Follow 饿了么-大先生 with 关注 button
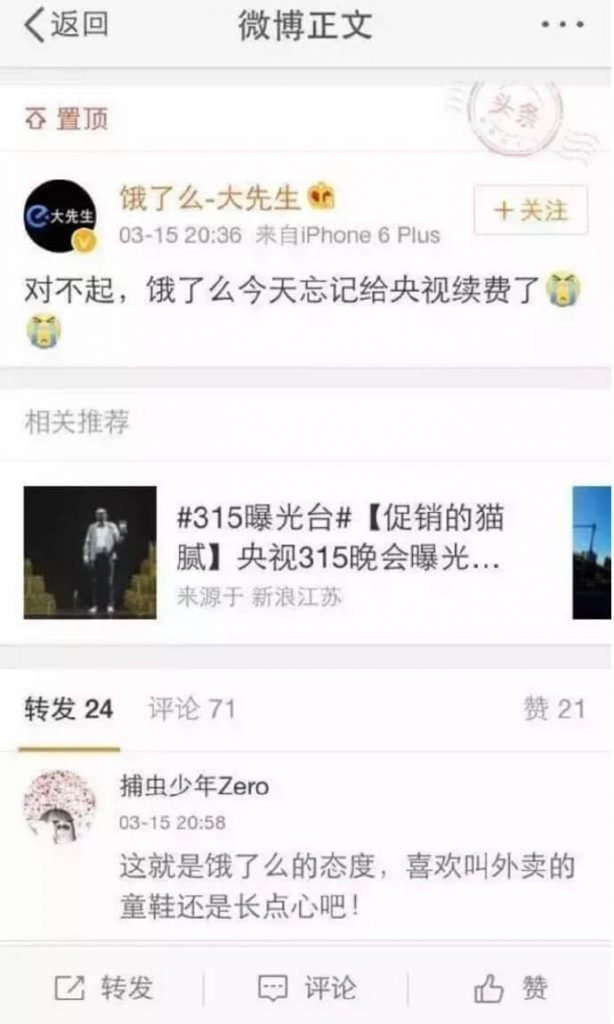 (530, 211)
